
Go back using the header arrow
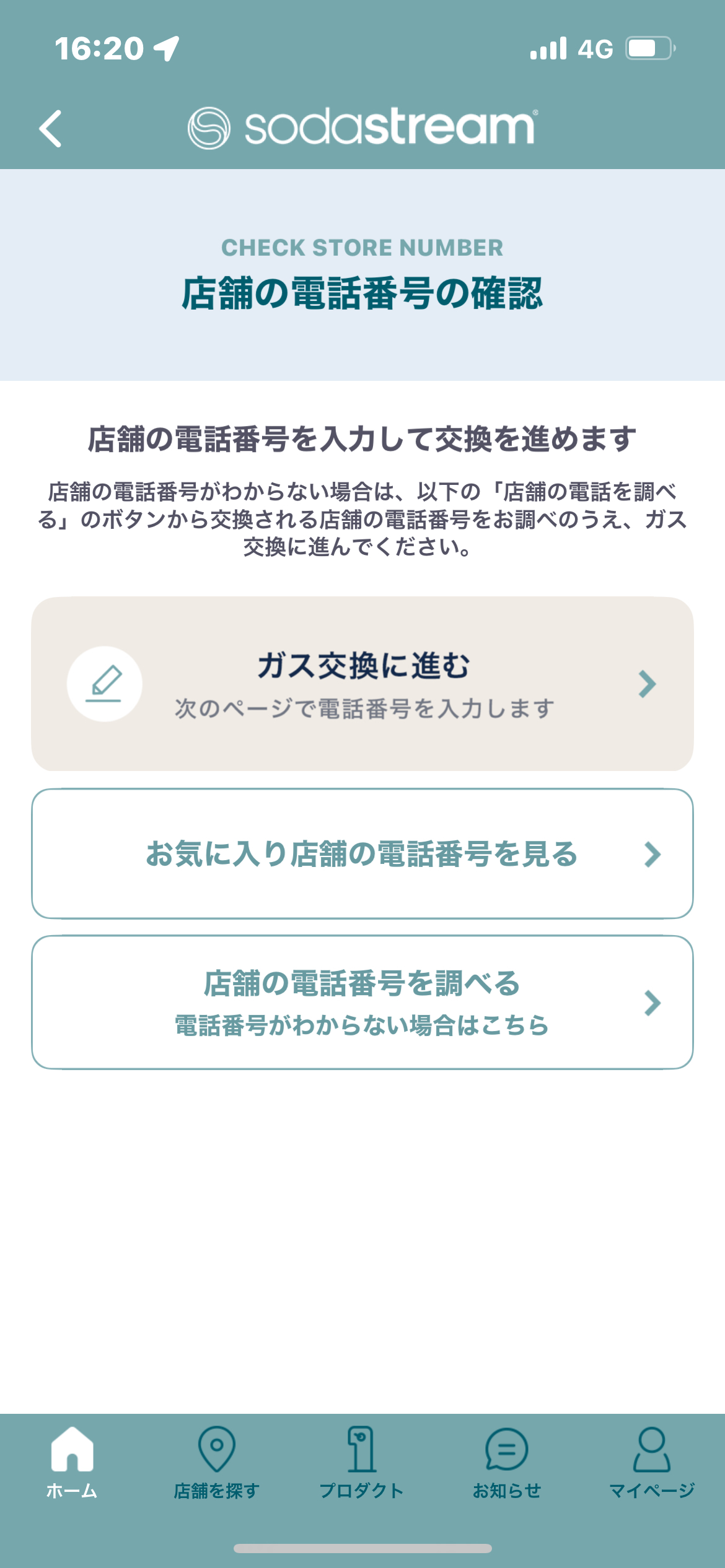pyautogui.click(x=50, y=129)
